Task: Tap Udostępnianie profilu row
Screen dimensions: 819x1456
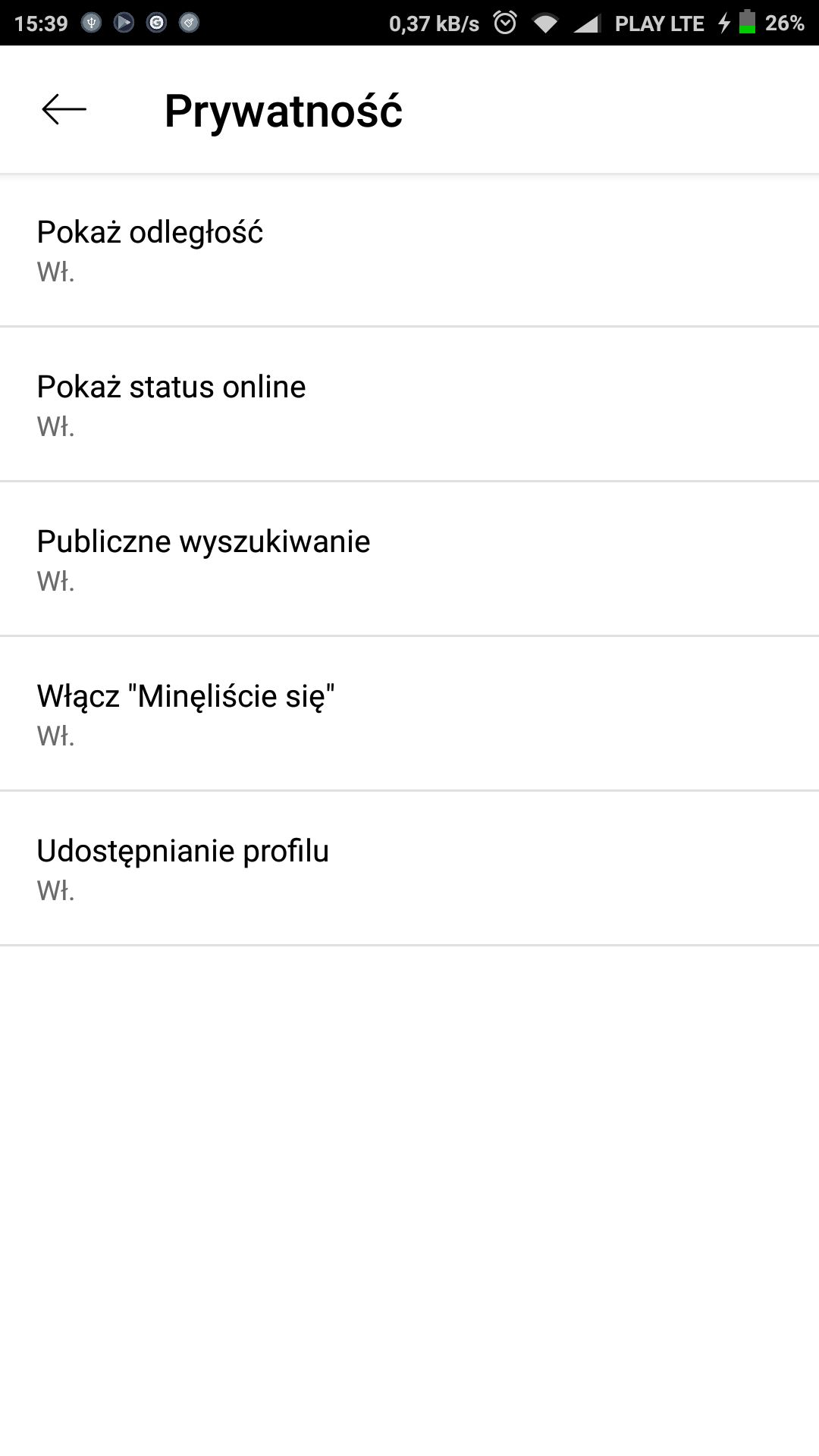Action: pyautogui.click(x=409, y=869)
